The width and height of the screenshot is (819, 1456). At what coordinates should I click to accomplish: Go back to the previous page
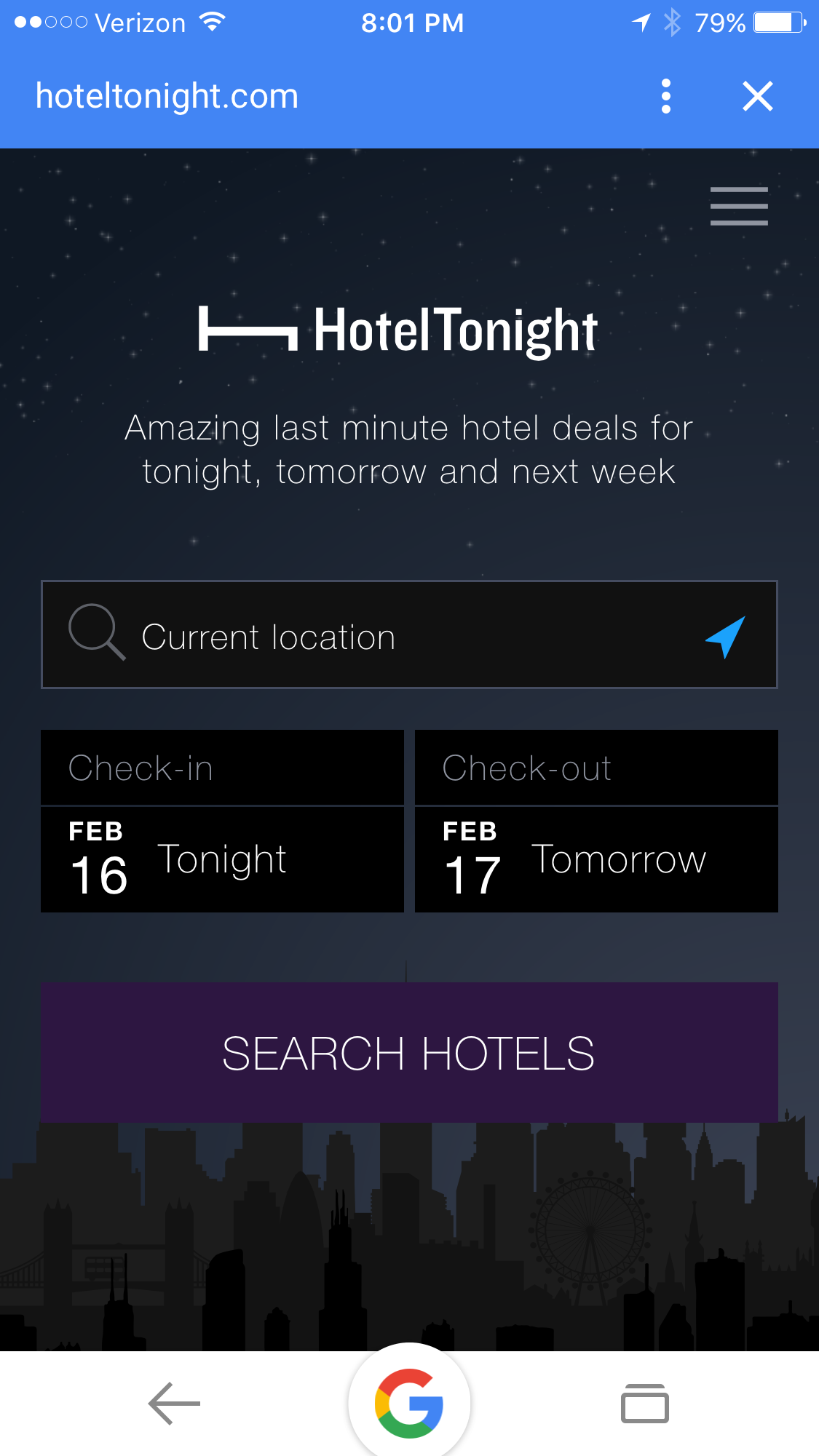(x=174, y=1403)
